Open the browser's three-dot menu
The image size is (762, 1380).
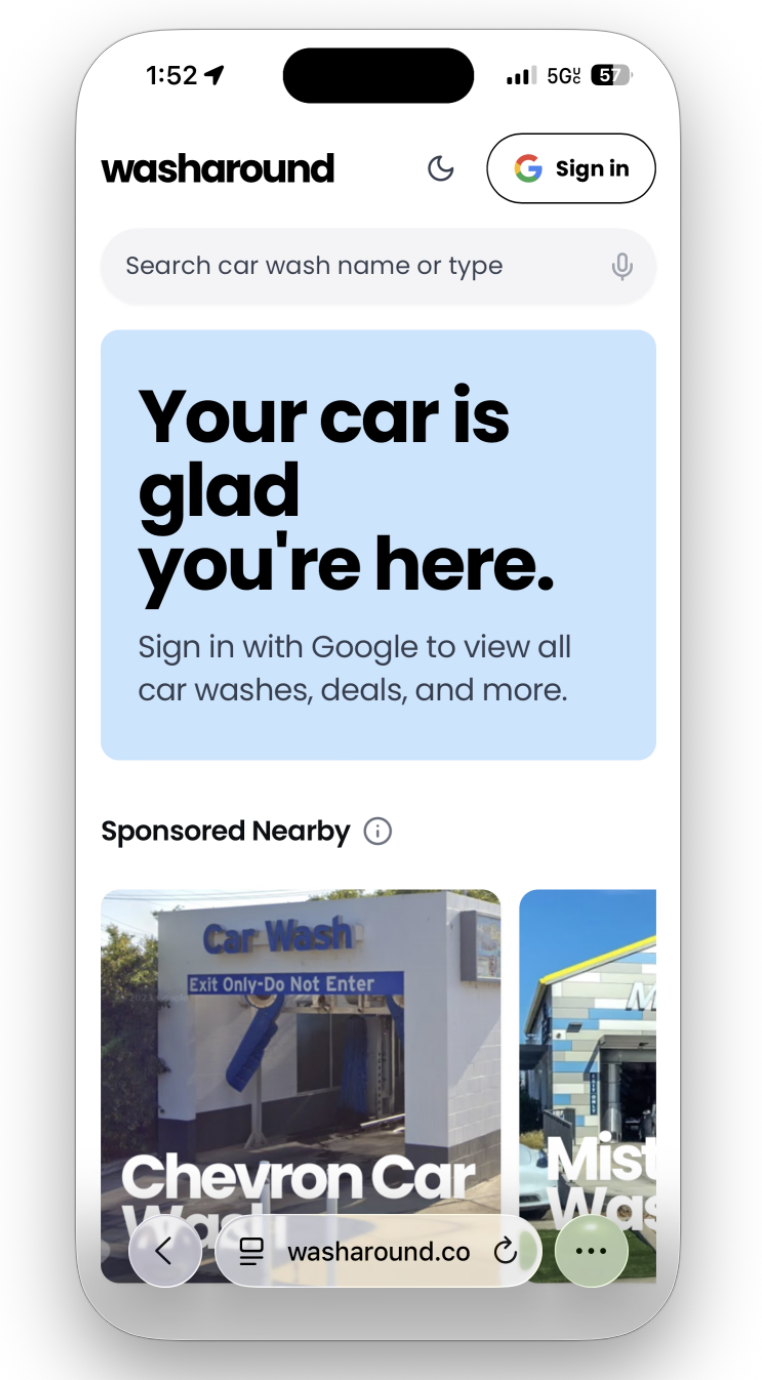(x=591, y=1251)
